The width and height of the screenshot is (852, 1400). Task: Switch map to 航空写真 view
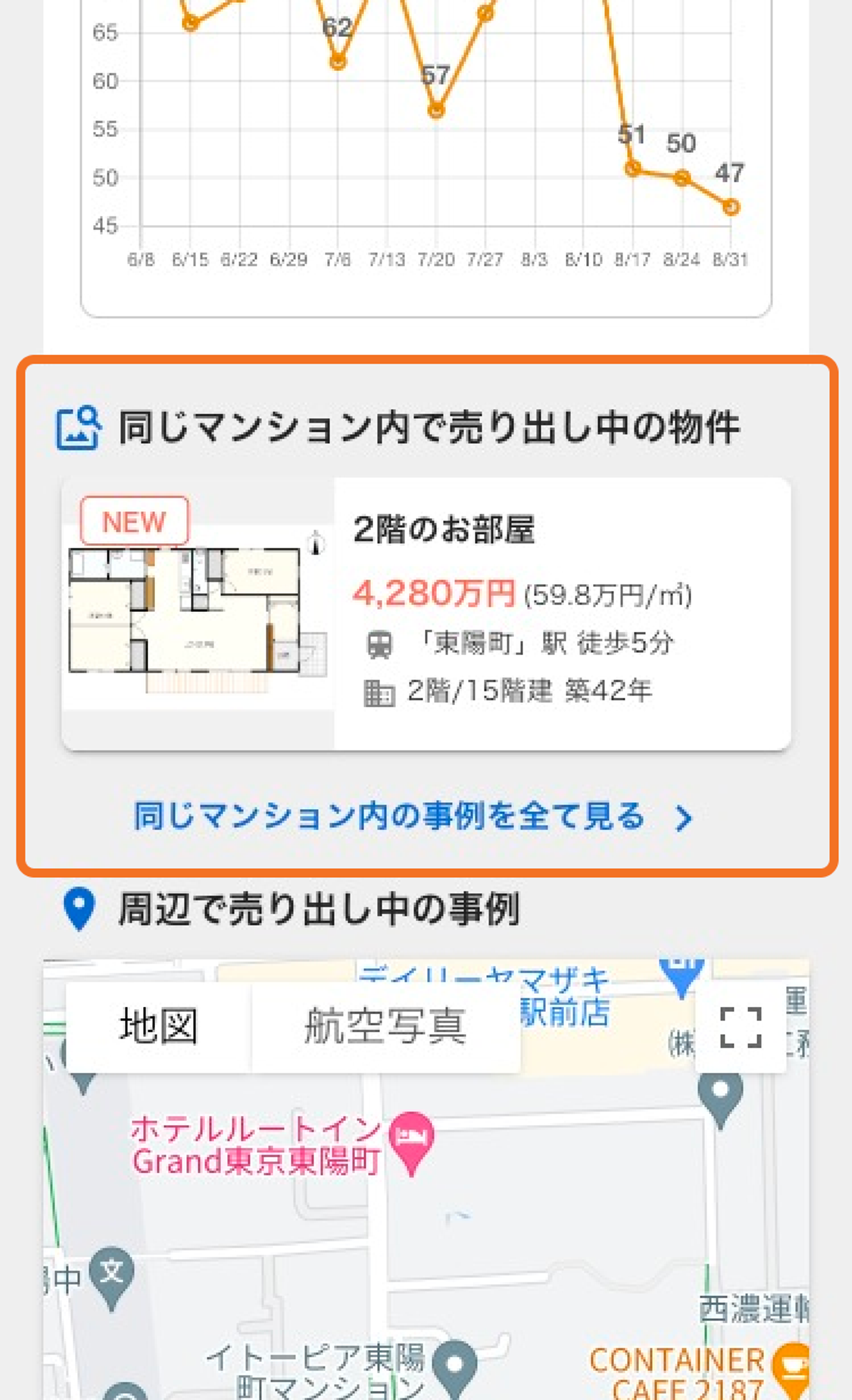pos(386,1027)
